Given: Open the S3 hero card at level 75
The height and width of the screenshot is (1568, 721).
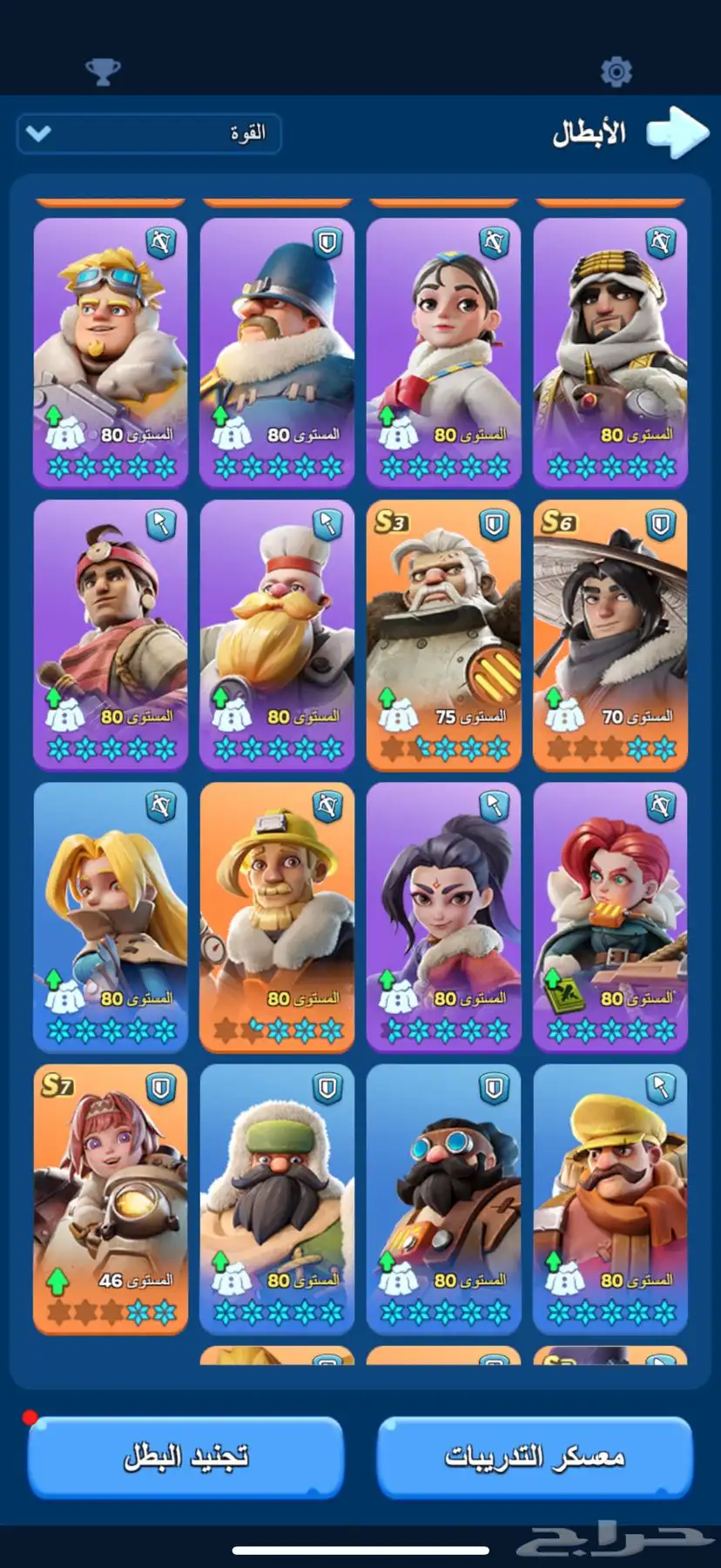Looking at the screenshot, I should 443,634.
